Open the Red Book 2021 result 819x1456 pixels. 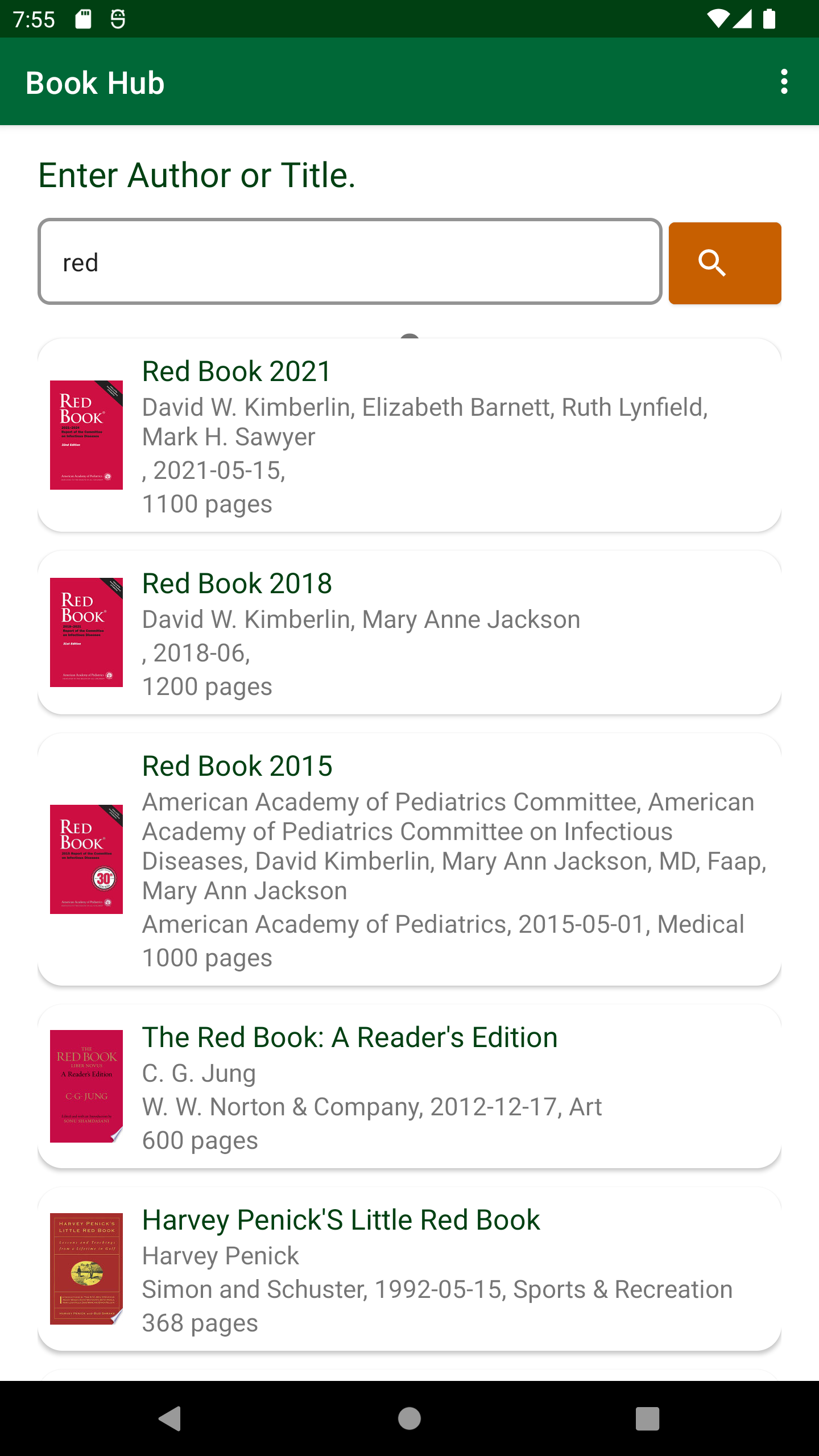coord(409,435)
